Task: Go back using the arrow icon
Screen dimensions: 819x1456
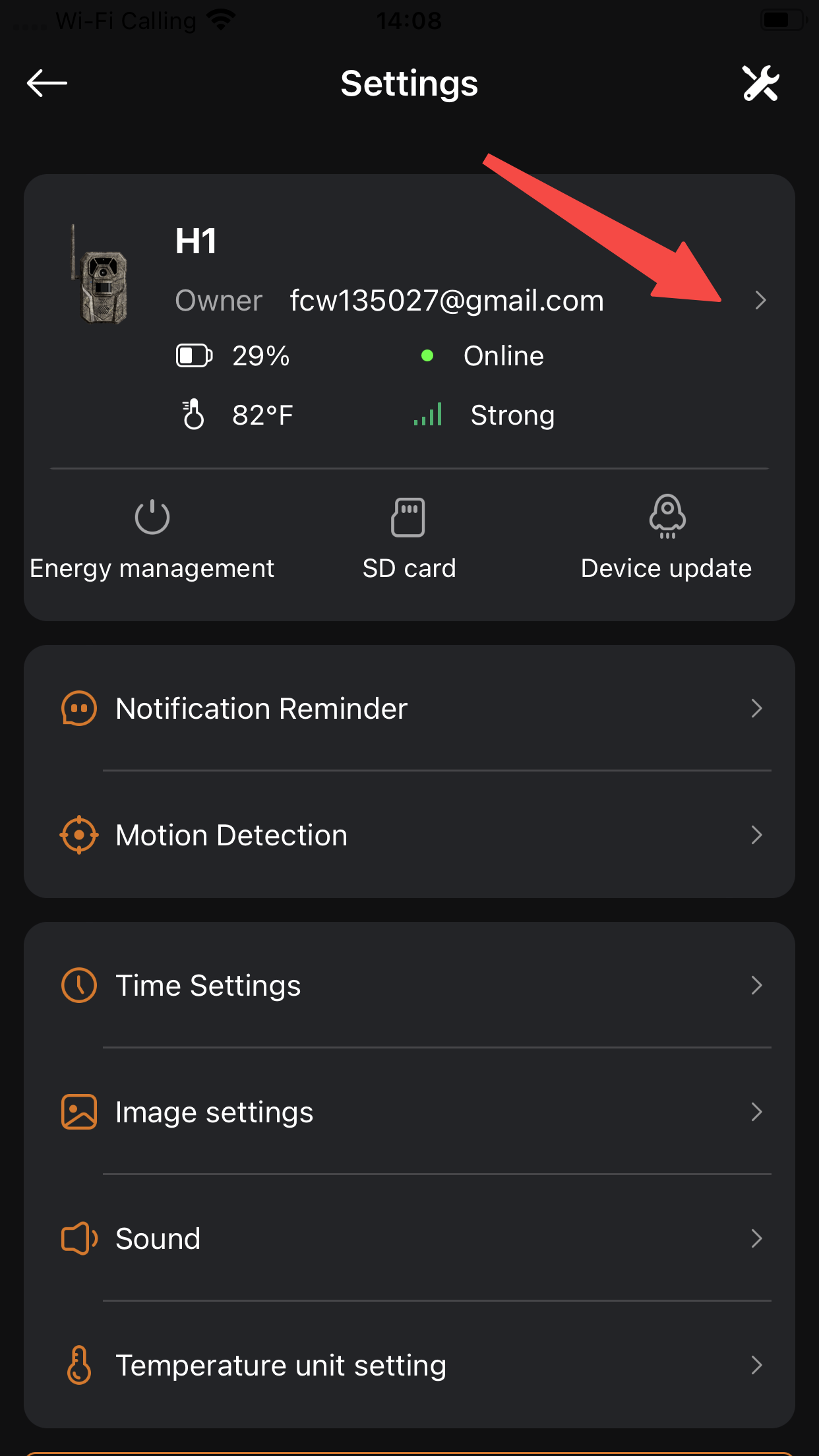Action: click(x=47, y=83)
